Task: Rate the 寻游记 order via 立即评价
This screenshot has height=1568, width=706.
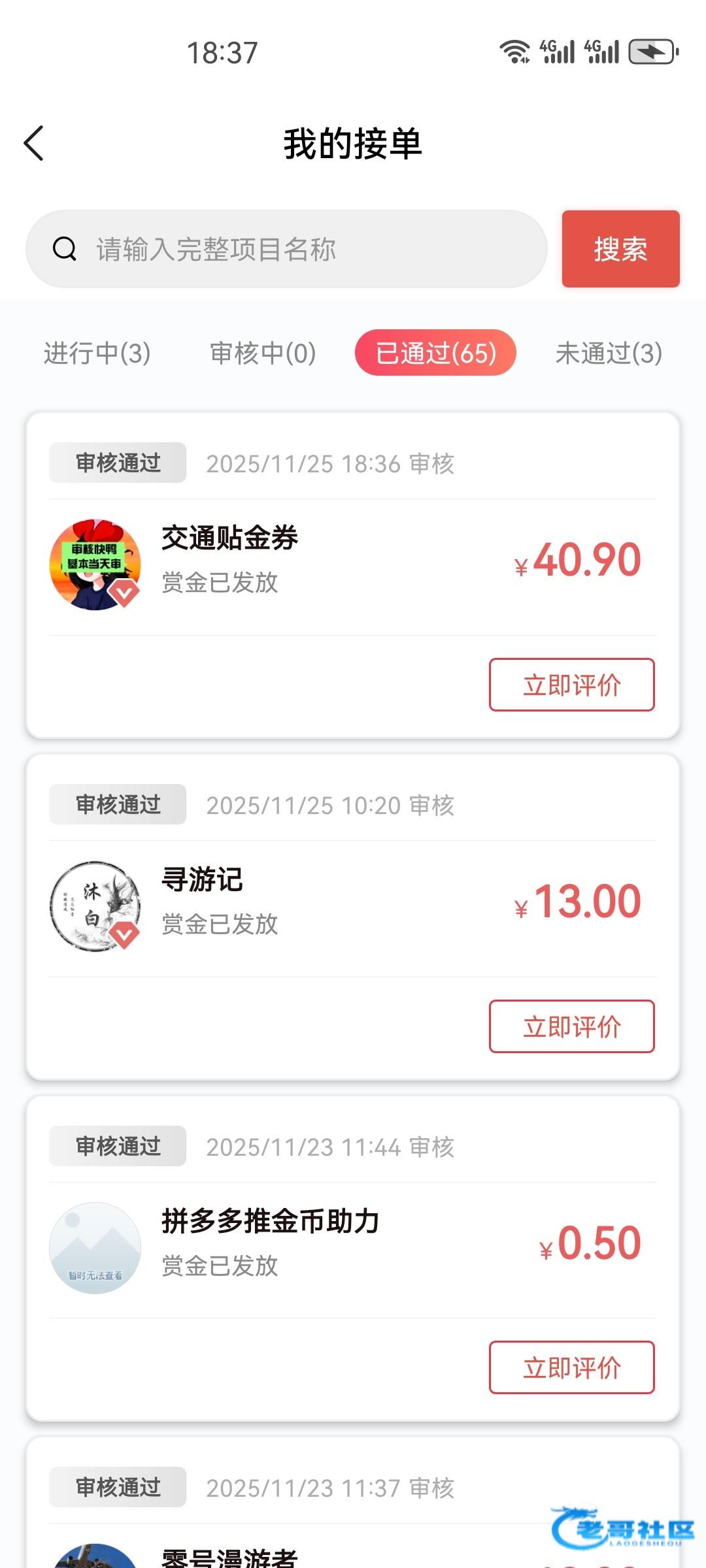Action: [x=571, y=1026]
